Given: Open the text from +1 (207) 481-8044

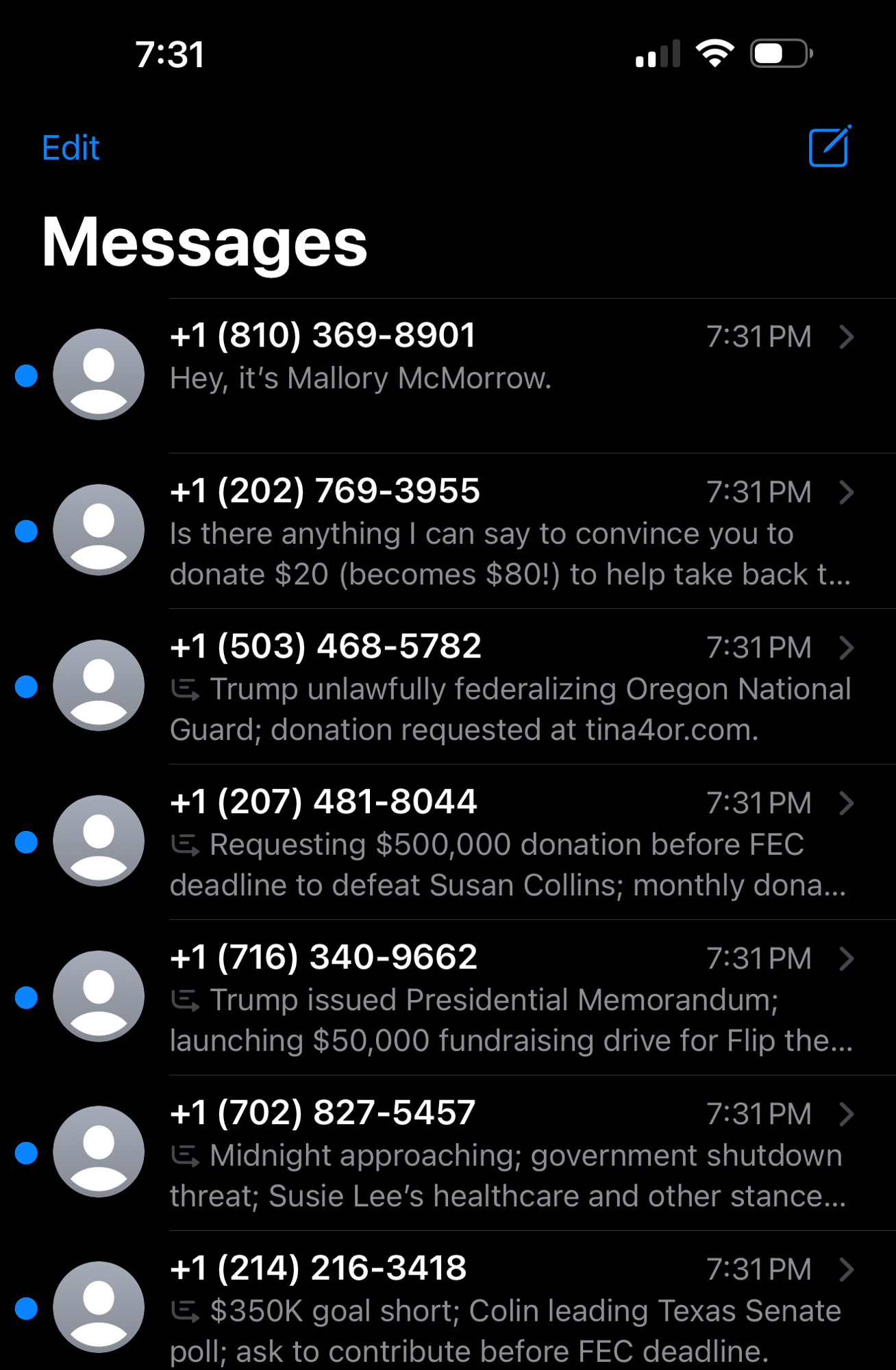Looking at the screenshot, I should pyautogui.click(x=480, y=842).
